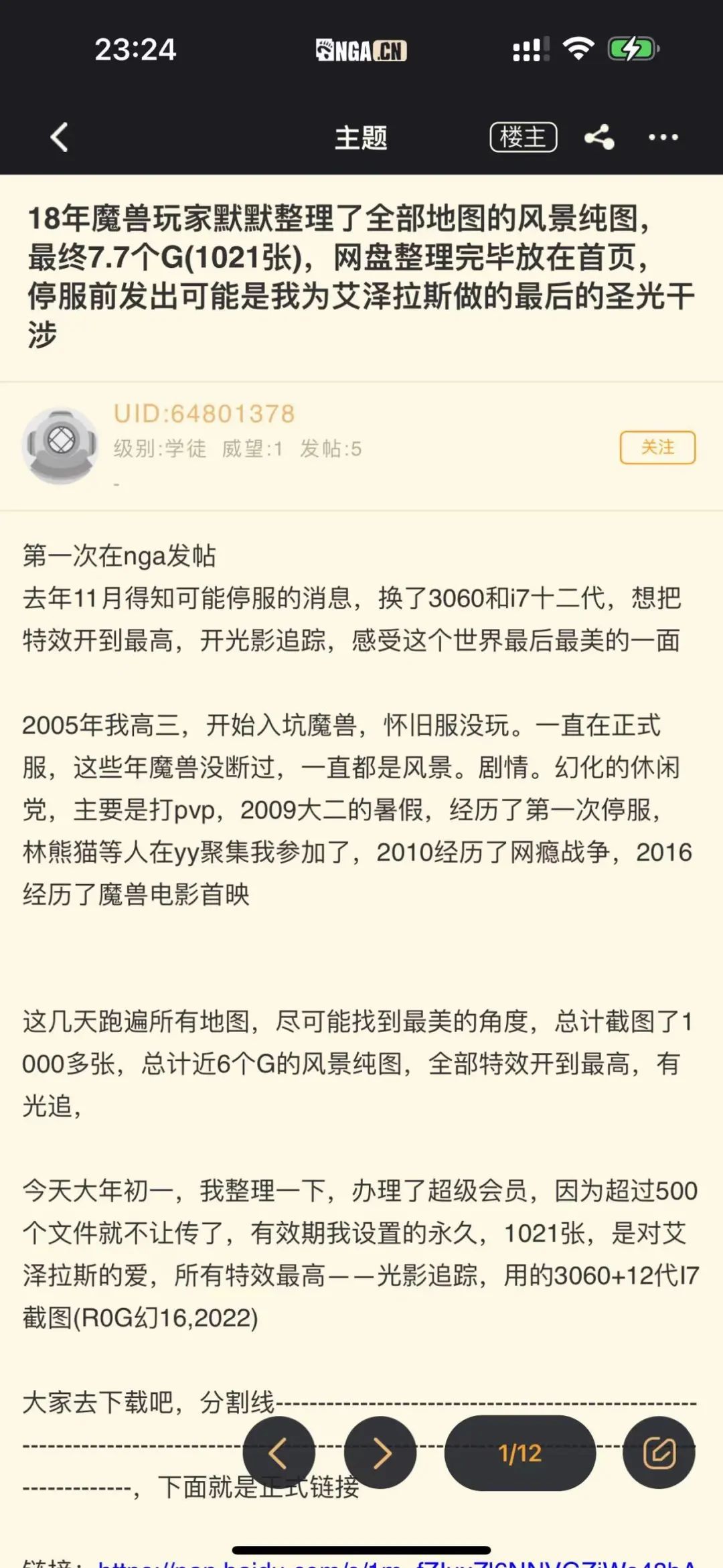Go back from the thread page
Screen dimensions: 723x1568
(x=60, y=137)
